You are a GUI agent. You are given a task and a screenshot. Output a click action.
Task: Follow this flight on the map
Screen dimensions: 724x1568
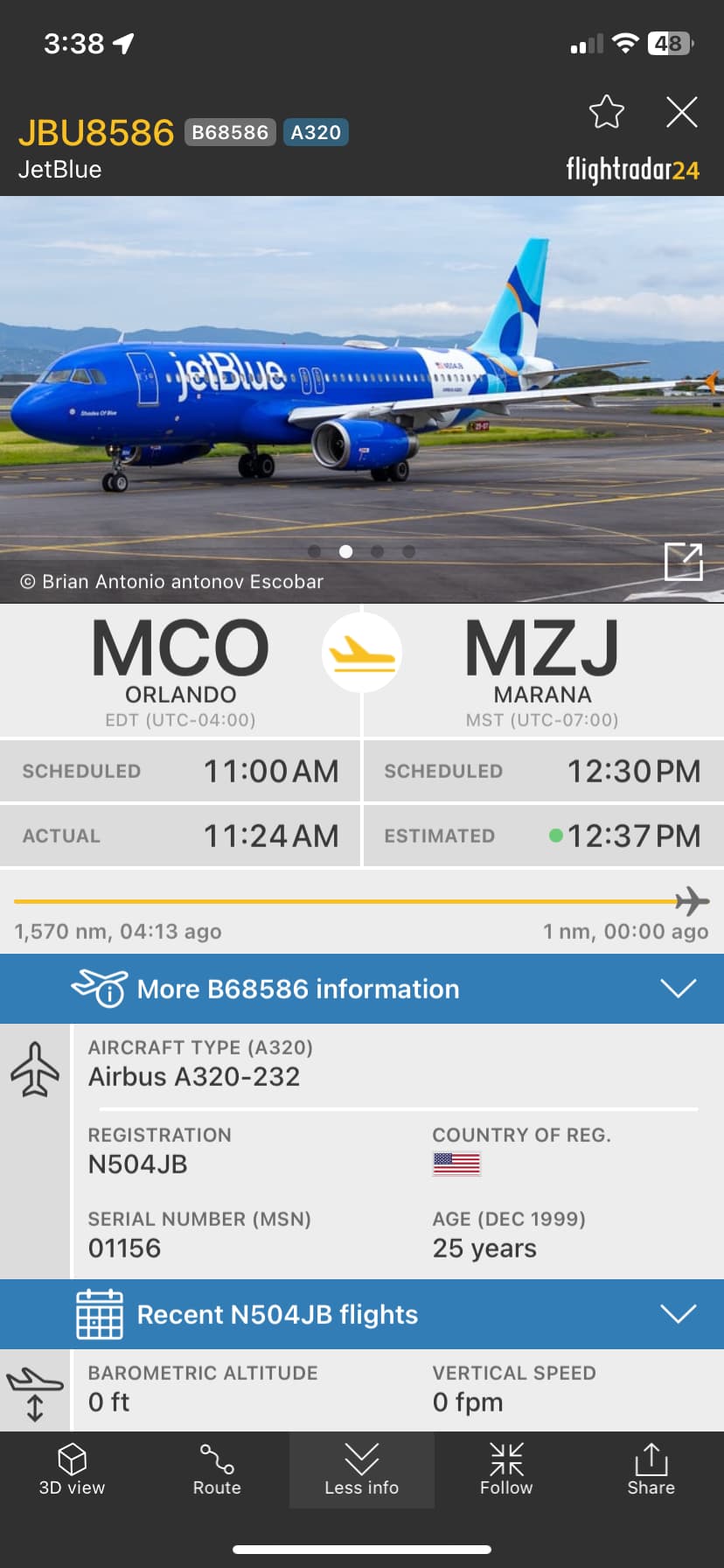pos(506,1470)
